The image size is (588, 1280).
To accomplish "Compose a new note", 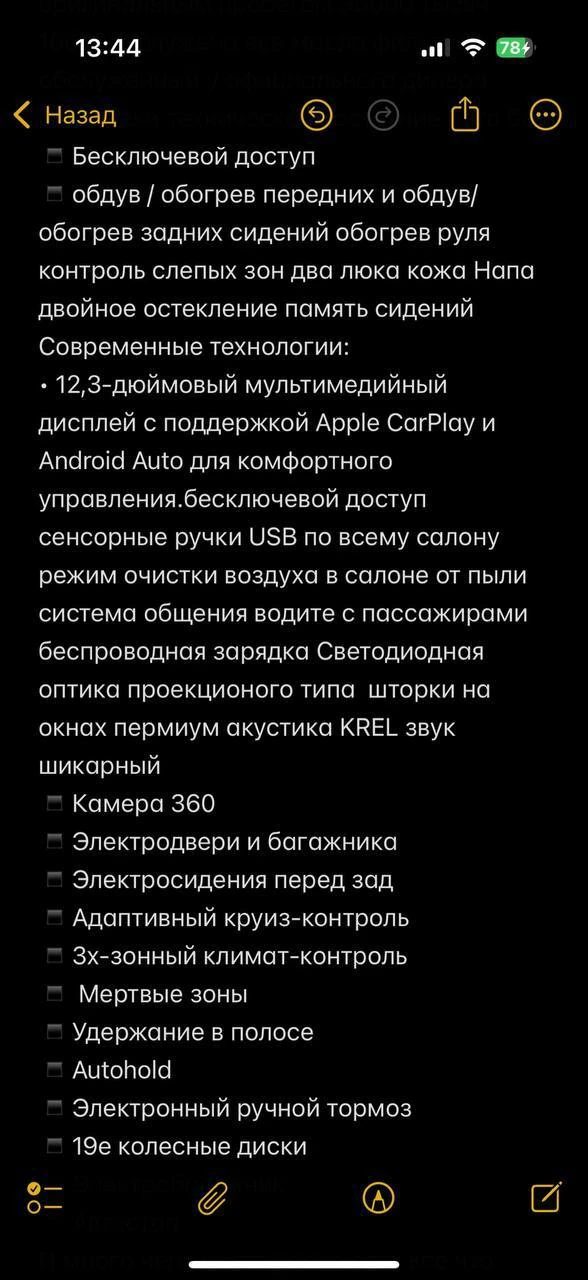I will [x=545, y=1196].
